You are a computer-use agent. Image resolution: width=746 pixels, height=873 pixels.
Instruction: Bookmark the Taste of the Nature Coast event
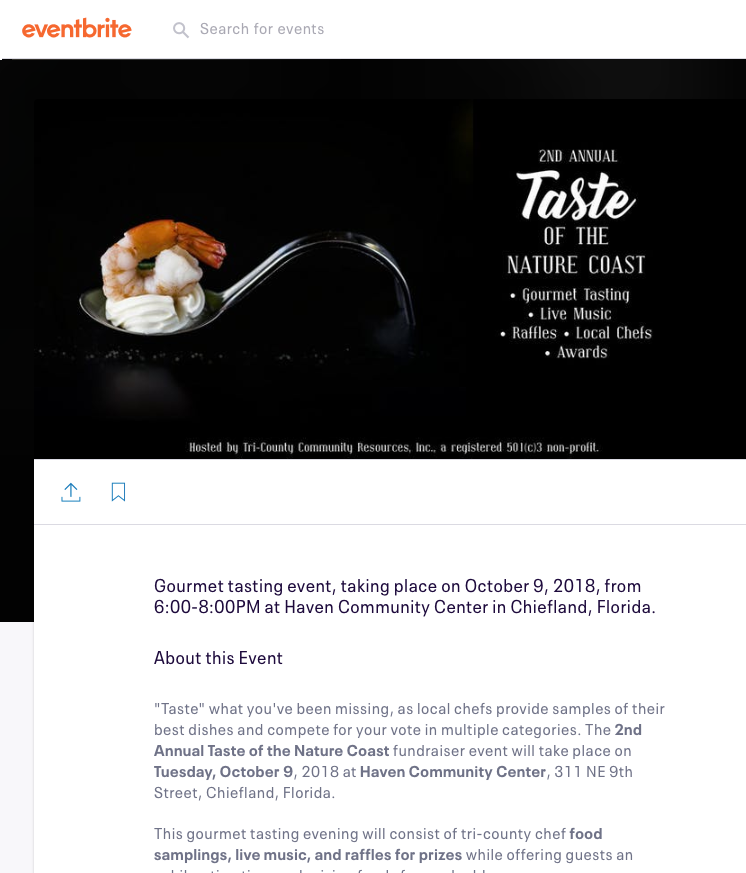(118, 492)
